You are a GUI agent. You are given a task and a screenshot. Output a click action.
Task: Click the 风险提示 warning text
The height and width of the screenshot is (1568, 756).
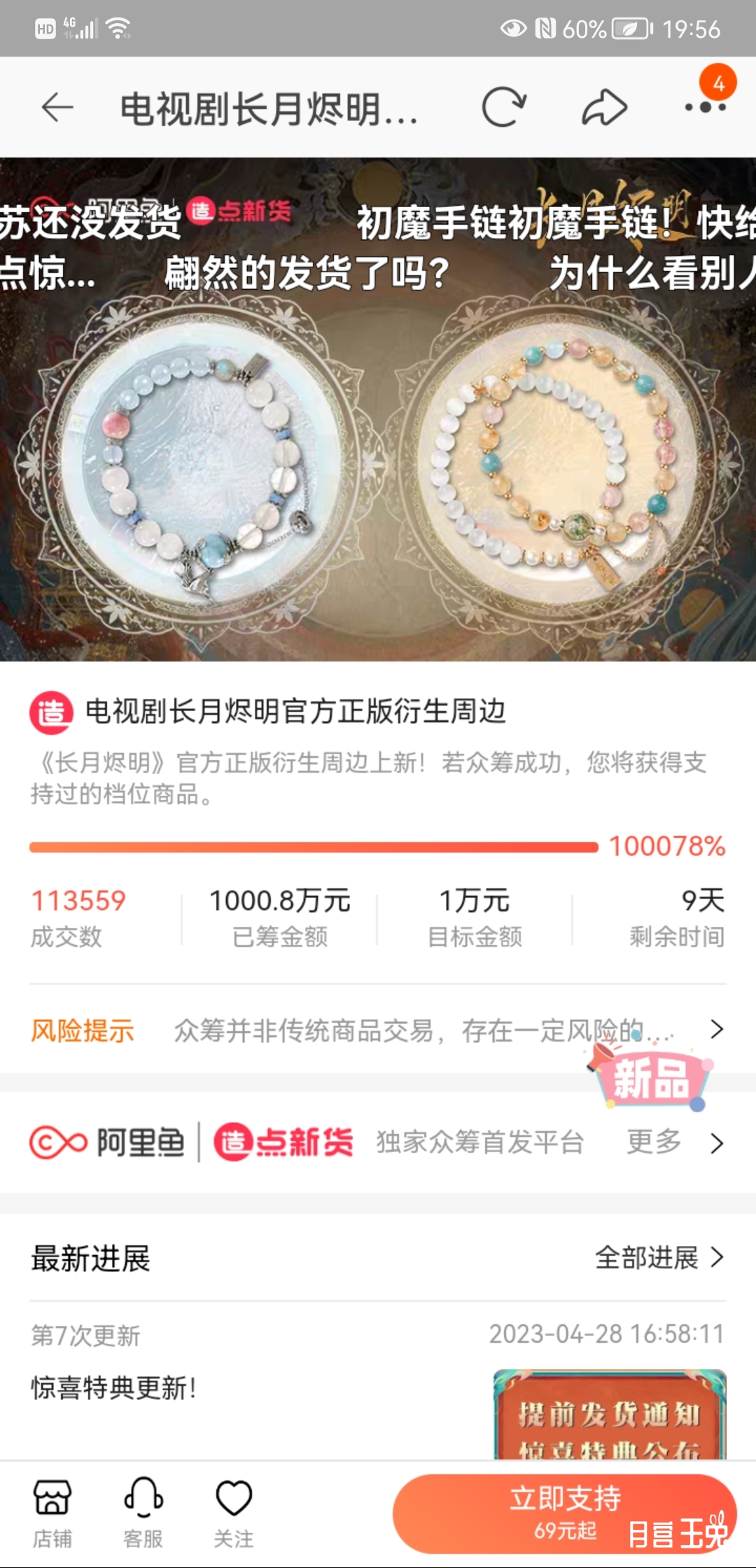pyautogui.click(x=81, y=1030)
